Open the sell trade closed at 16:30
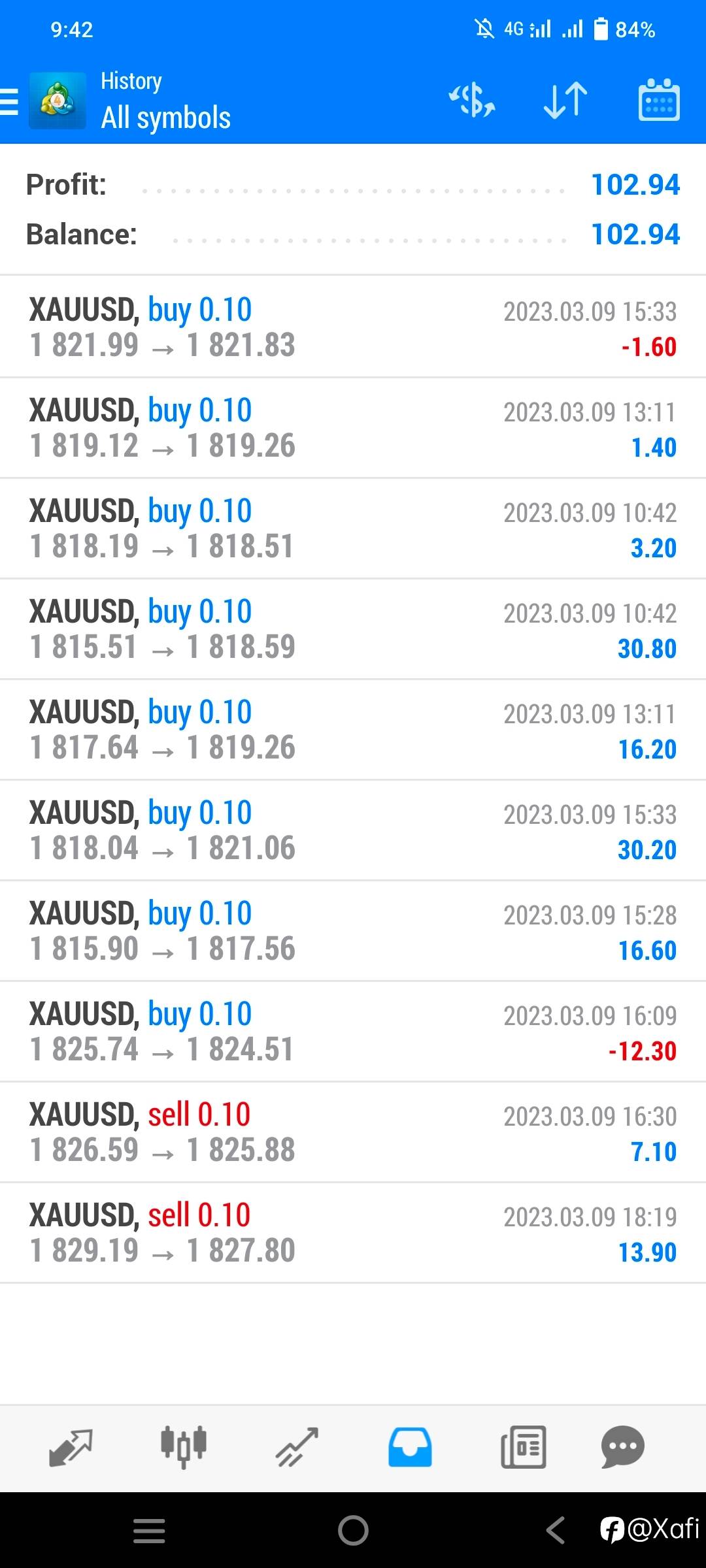Image resolution: width=706 pixels, height=1568 pixels. tap(353, 1132)
